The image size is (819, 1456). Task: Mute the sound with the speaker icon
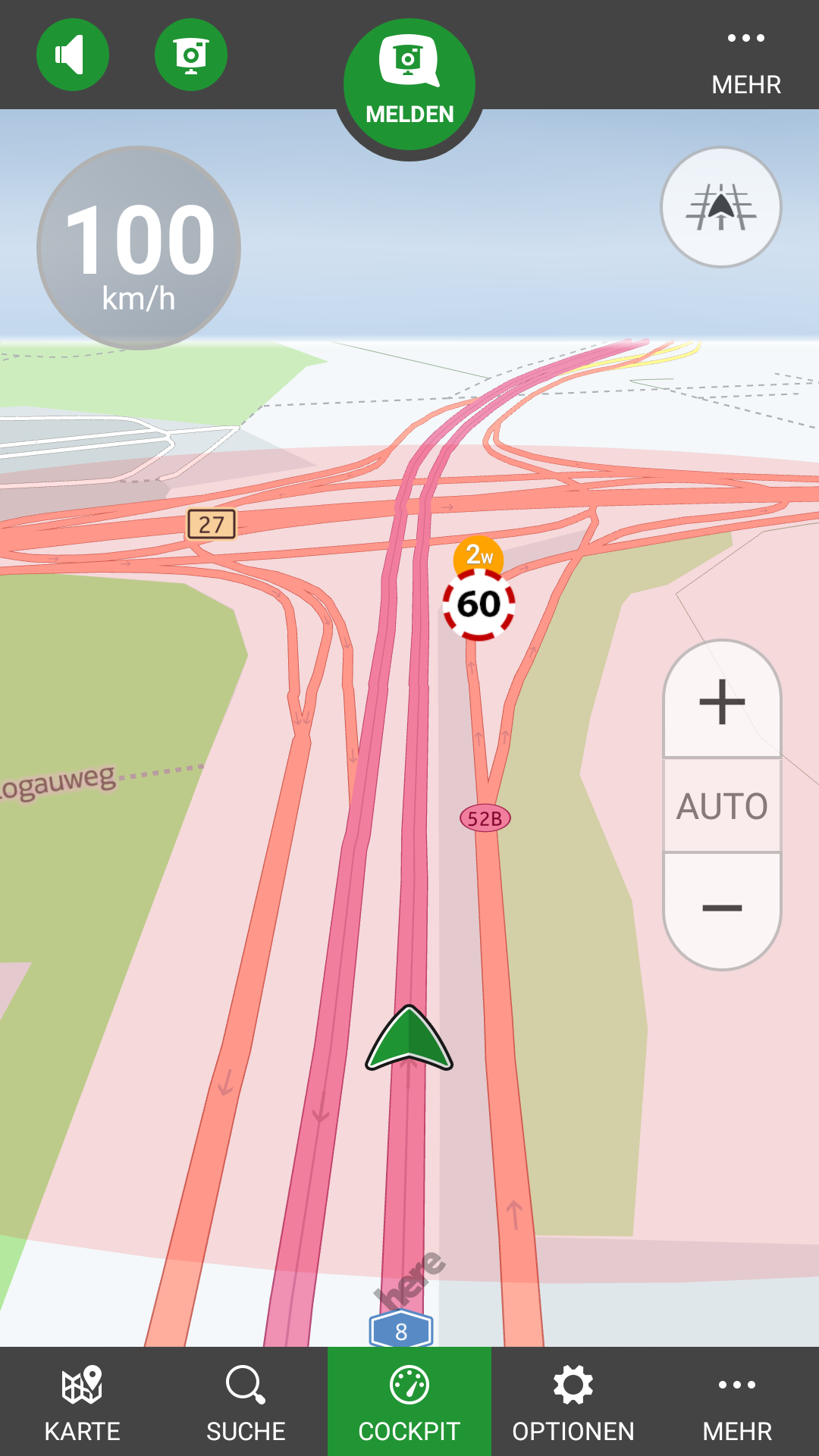coord(73,55)
